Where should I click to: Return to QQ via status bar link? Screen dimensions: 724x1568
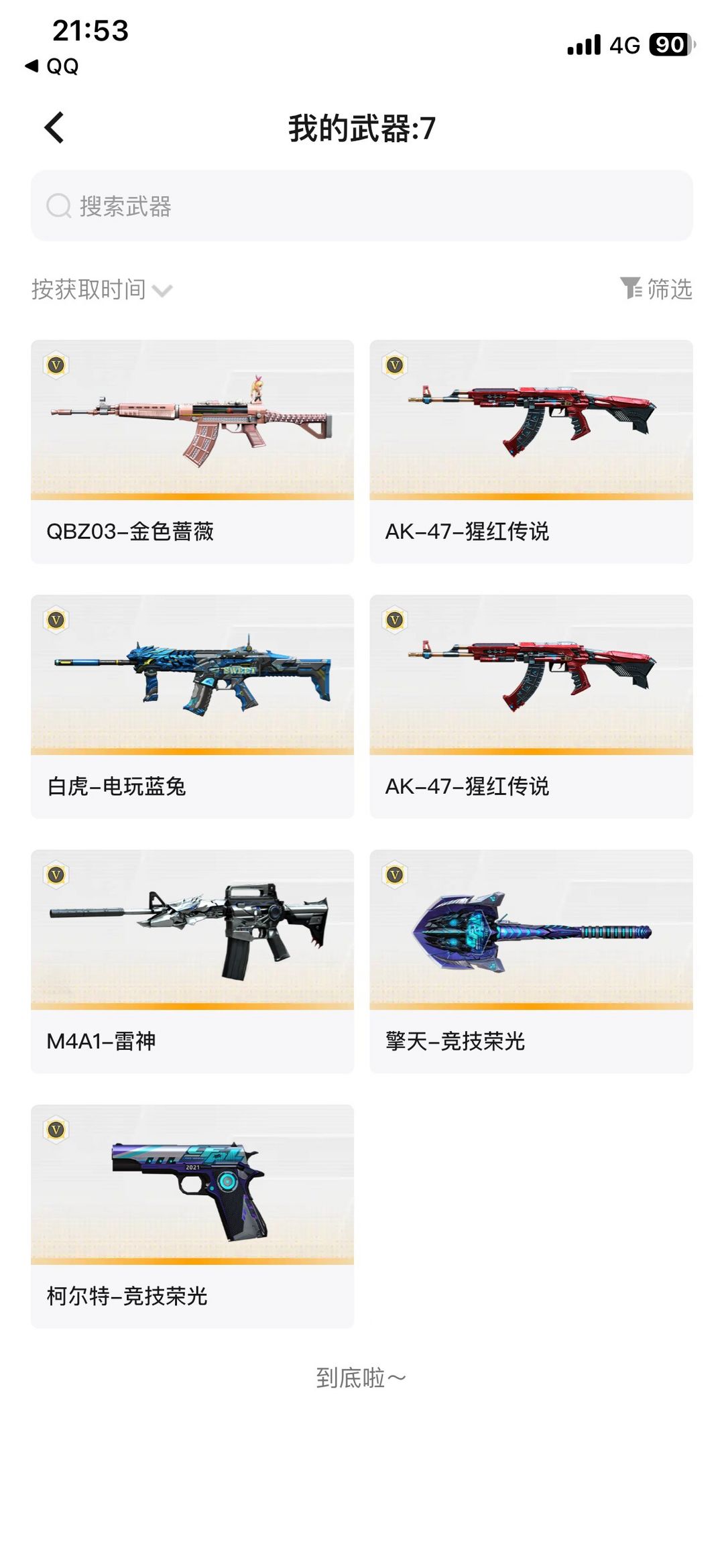coord(52,66)
